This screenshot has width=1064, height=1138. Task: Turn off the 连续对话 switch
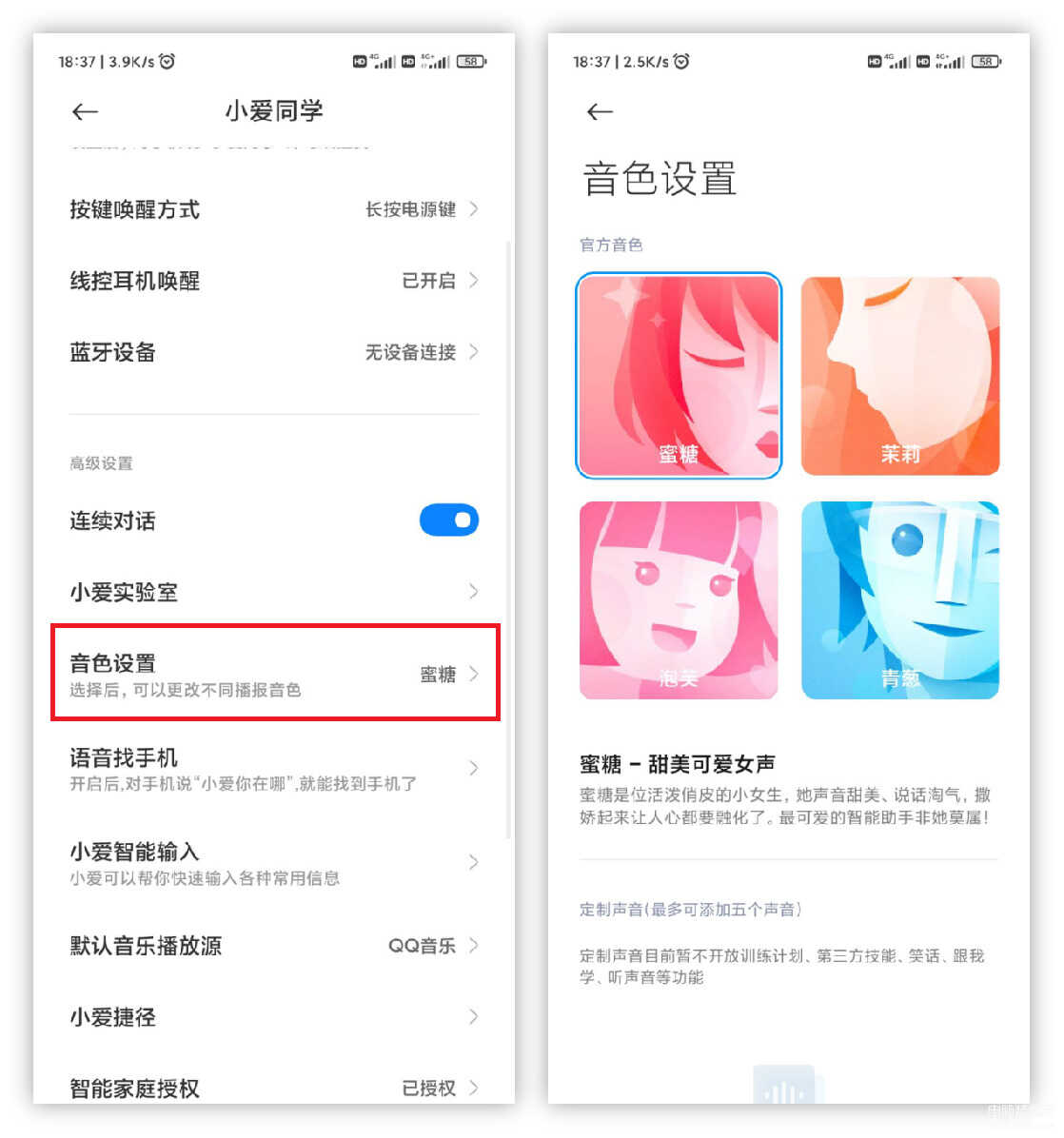pyautogui.click(x=448, y=520)
